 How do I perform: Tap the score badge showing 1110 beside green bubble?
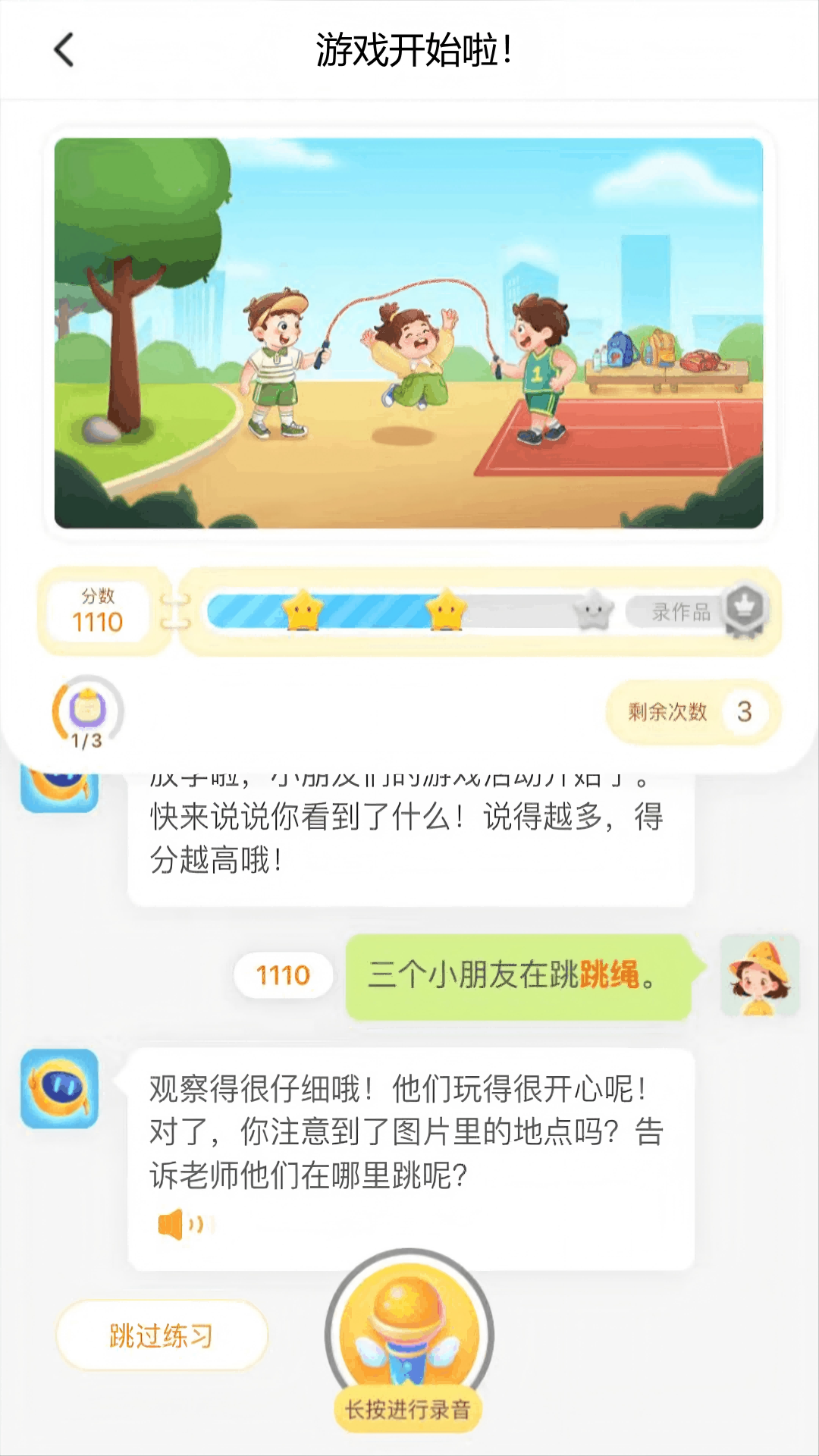[x=284, y=975]
